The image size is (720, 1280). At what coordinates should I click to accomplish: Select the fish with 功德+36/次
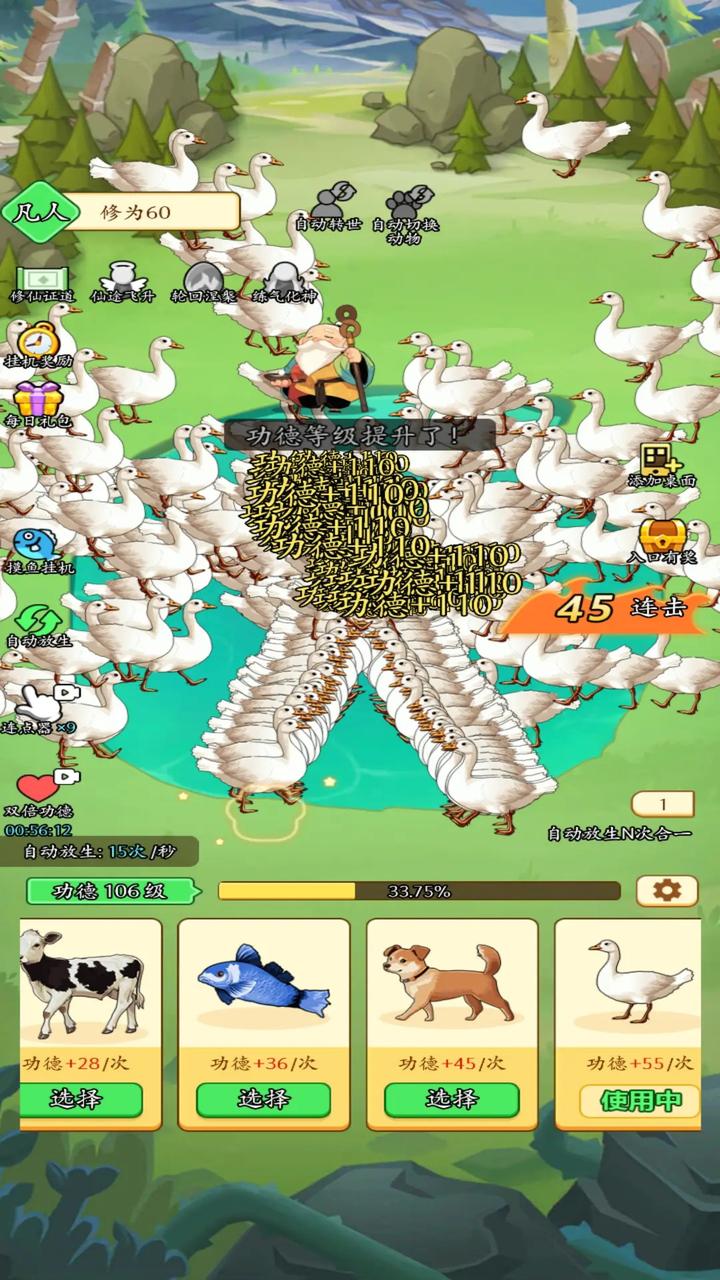coord(264,1099)
